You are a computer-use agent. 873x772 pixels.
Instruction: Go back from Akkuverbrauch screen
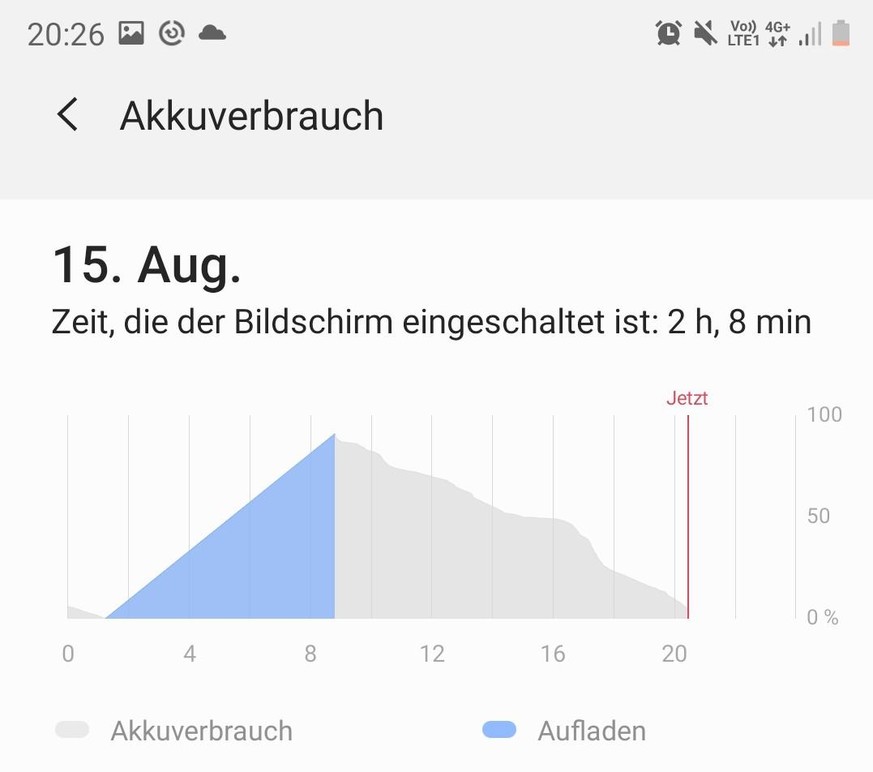[x=67, y=115]
